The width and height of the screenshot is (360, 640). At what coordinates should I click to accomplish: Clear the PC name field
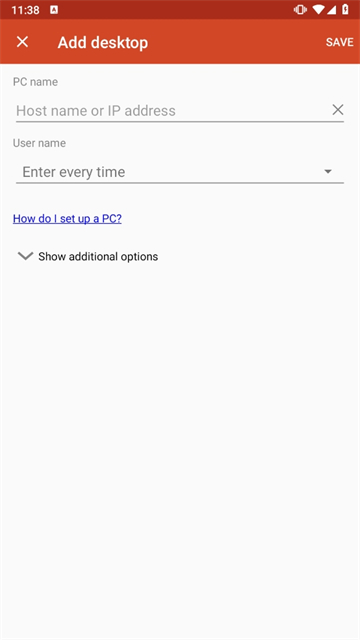(338, 110)
